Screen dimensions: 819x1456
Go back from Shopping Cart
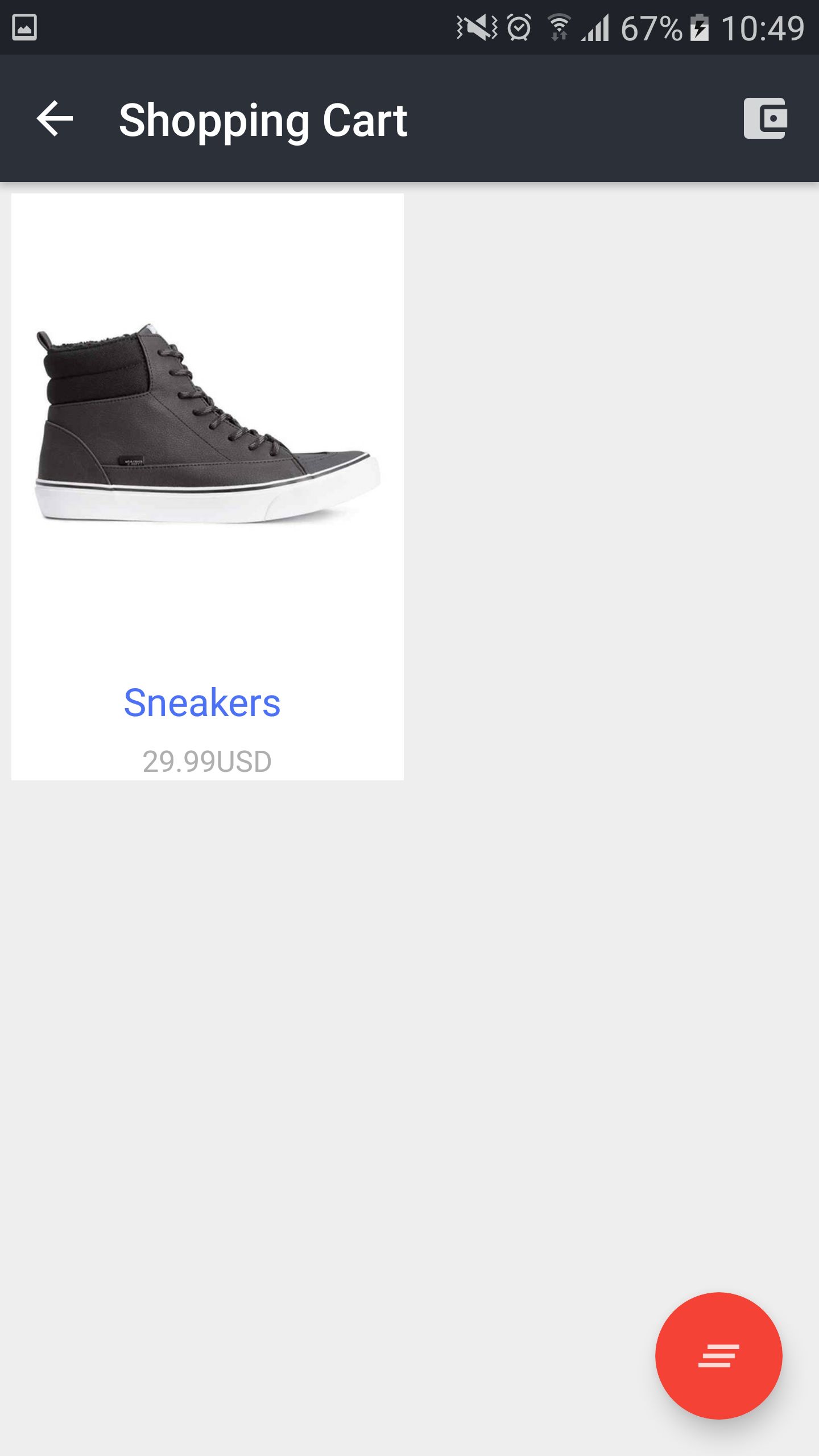[55, 118]
